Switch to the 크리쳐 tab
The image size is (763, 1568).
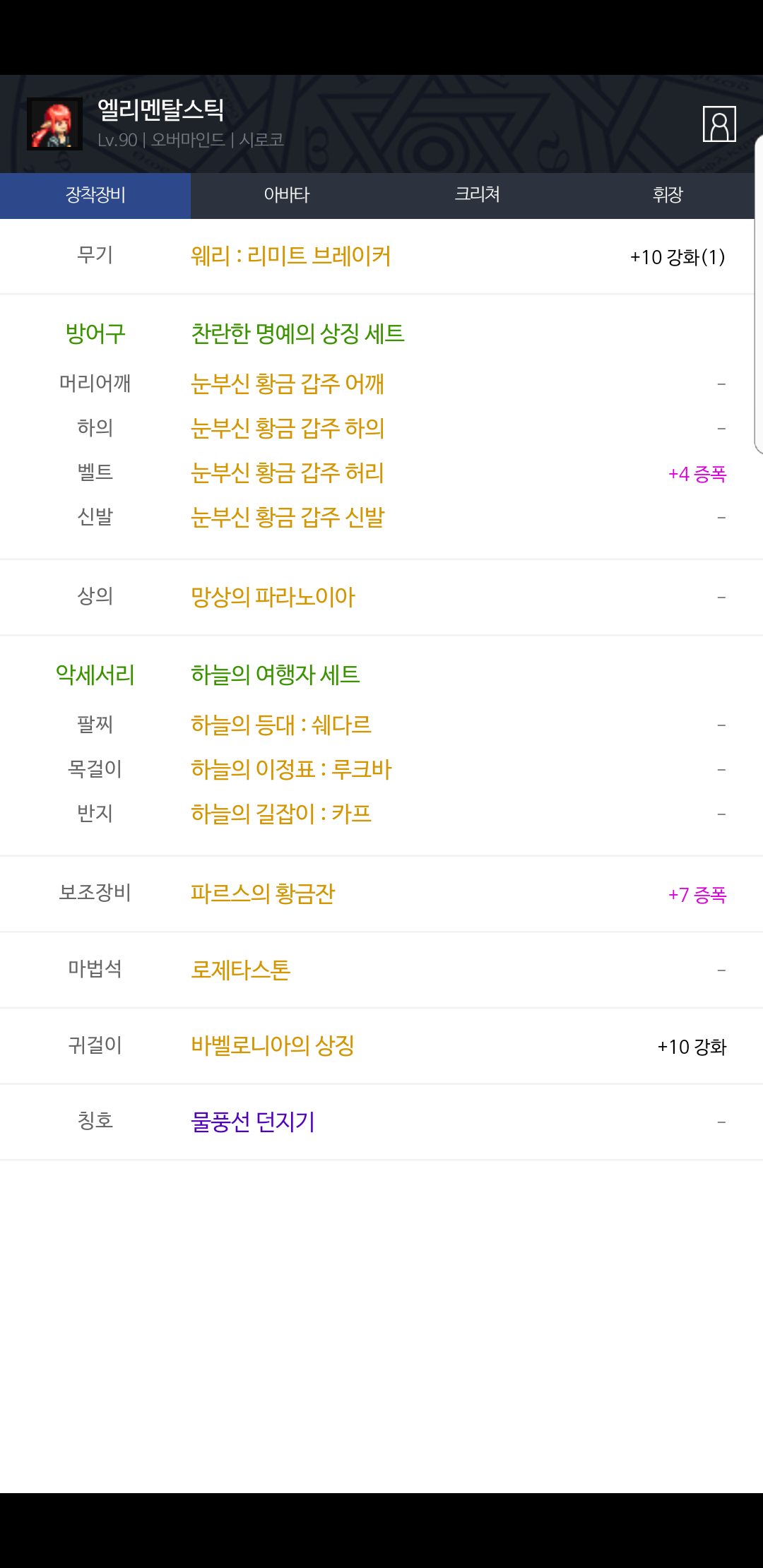coord(477,195)
